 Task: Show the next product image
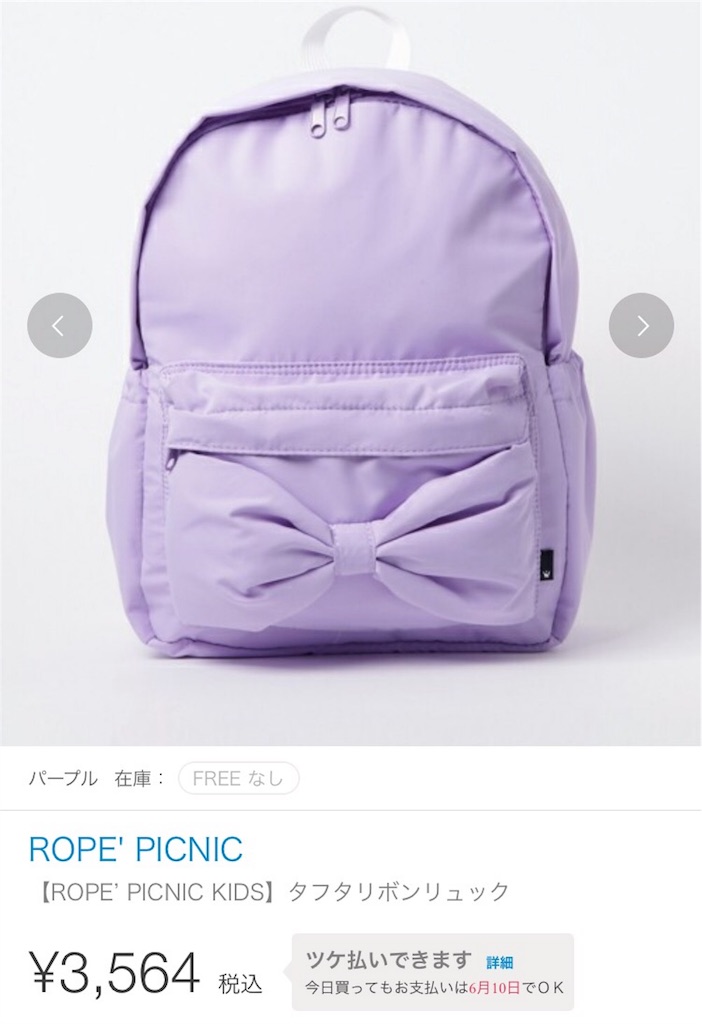click(641, 325)
